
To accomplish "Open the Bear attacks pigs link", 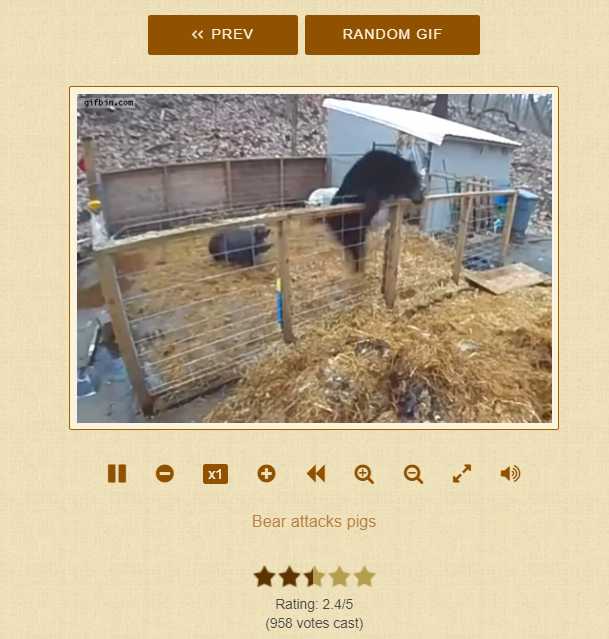I will 314,521.
